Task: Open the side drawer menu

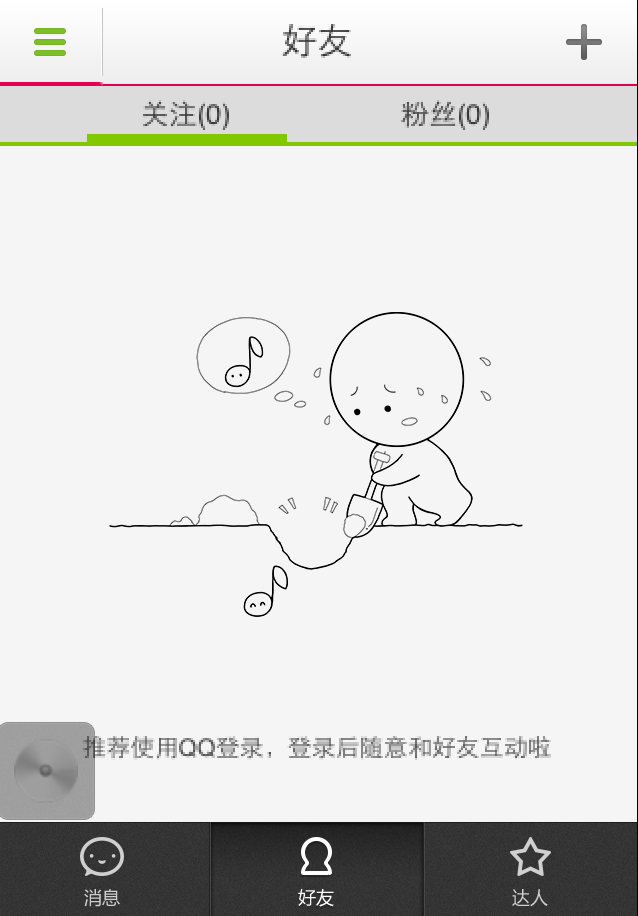Action: click(x=50, y=42)
